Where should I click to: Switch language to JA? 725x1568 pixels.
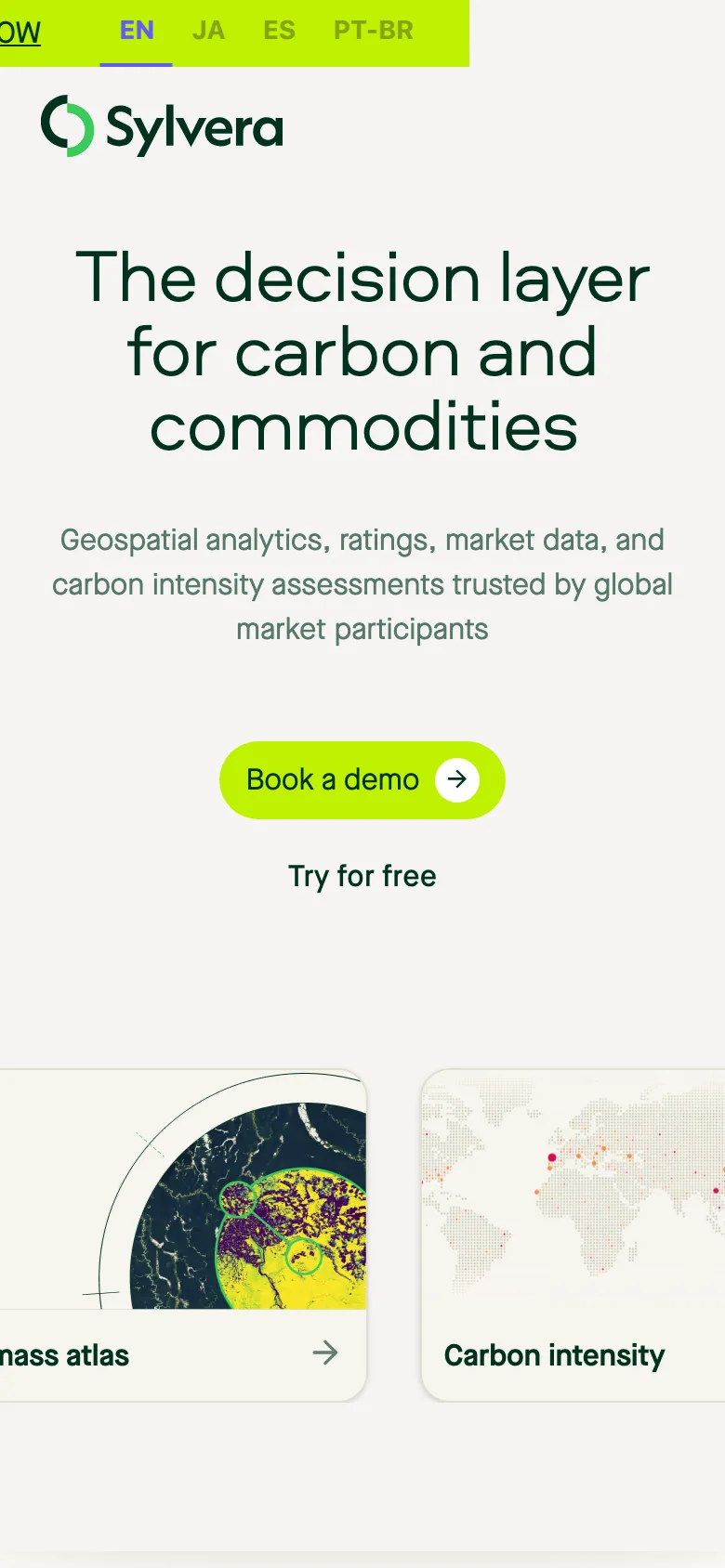click(208, 31)
